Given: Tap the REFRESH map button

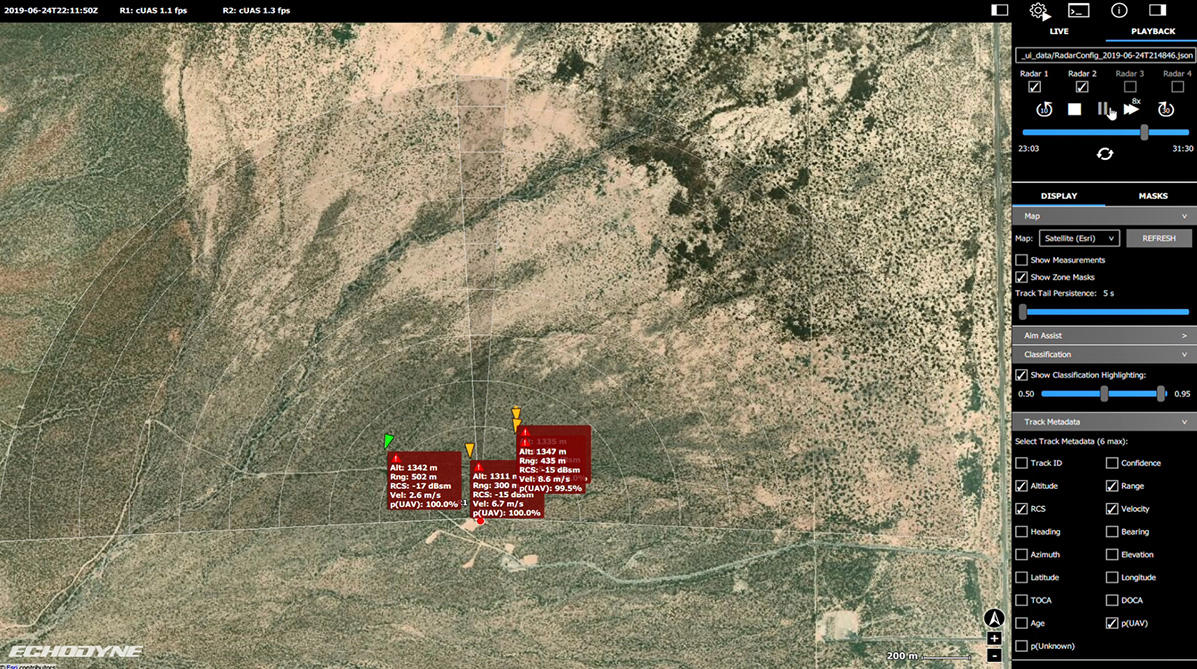Looking at the screenshot, I should [1159, 238].
